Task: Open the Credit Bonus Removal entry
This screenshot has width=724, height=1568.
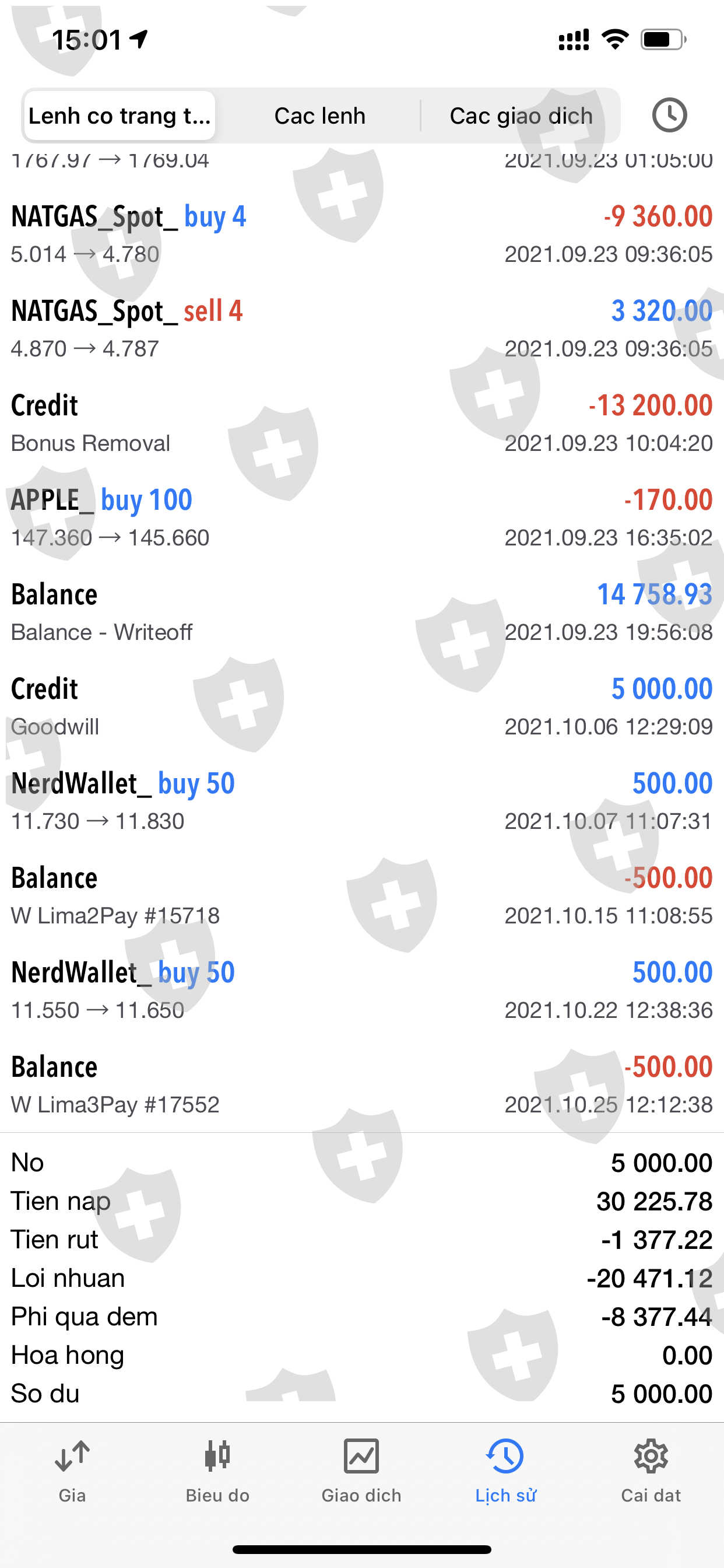Action: [x=361, y=423]
